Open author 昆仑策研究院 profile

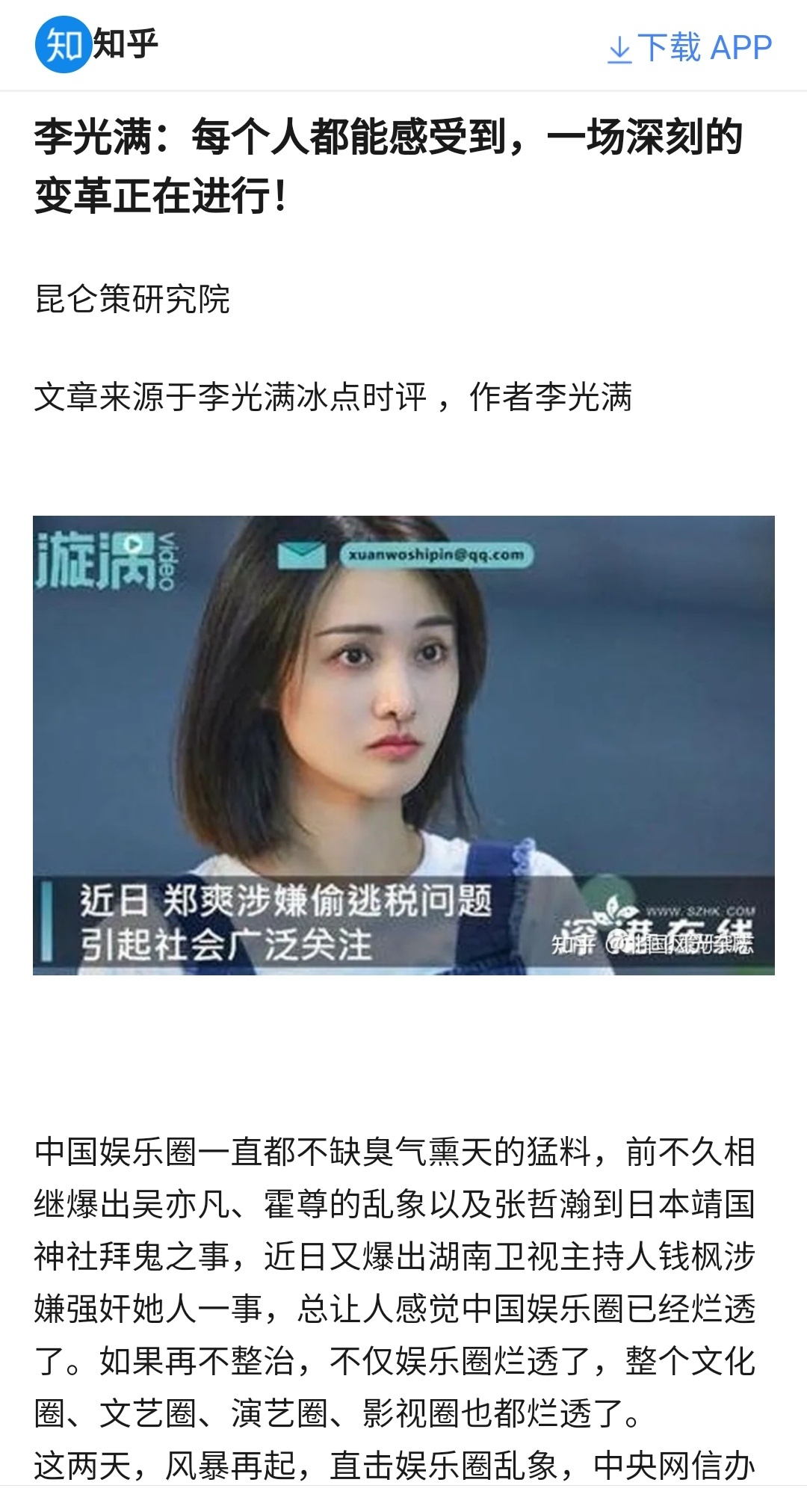(x=132, y=300)
